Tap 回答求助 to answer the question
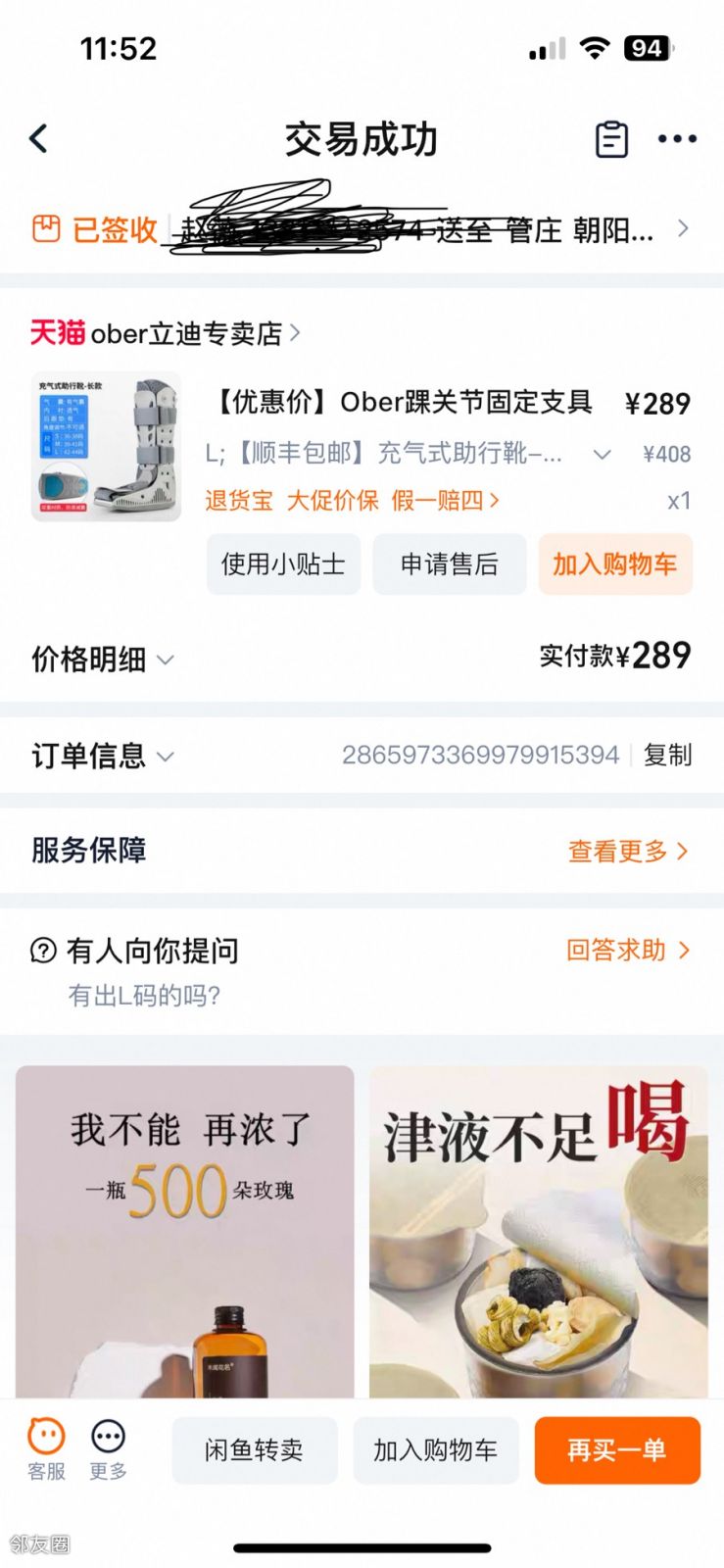The height and width of the screenshot is (1568, 724). pos(627,950)
